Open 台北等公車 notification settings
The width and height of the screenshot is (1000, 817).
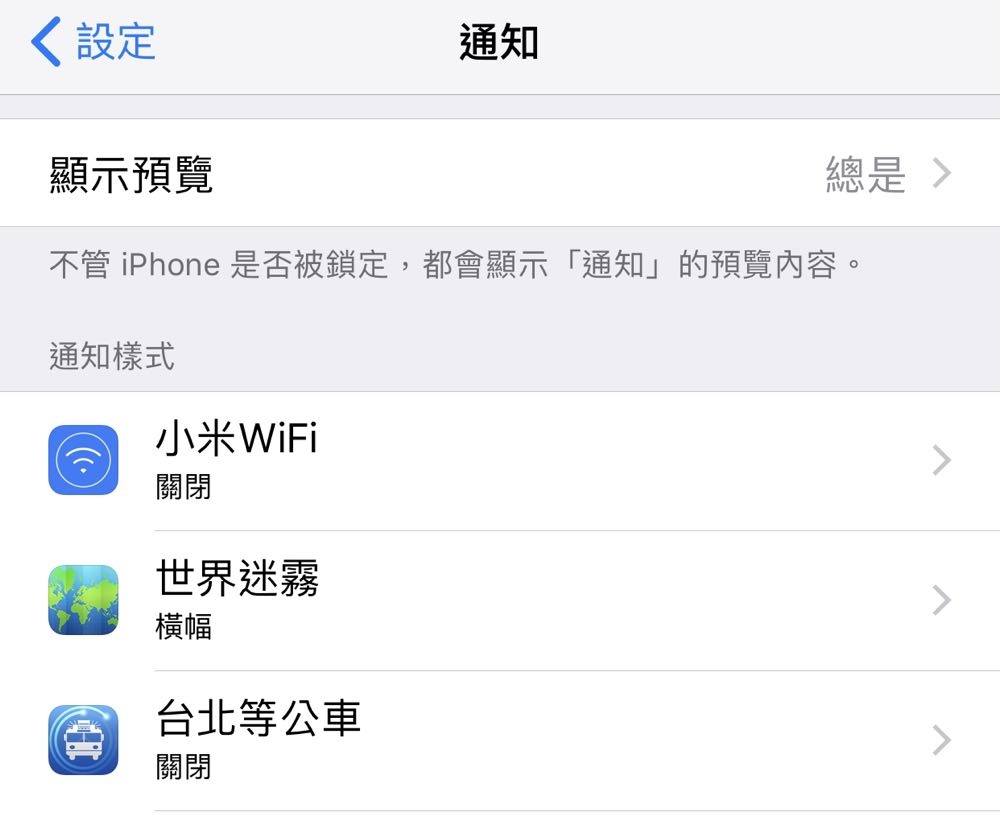click(x=500, y=740)
